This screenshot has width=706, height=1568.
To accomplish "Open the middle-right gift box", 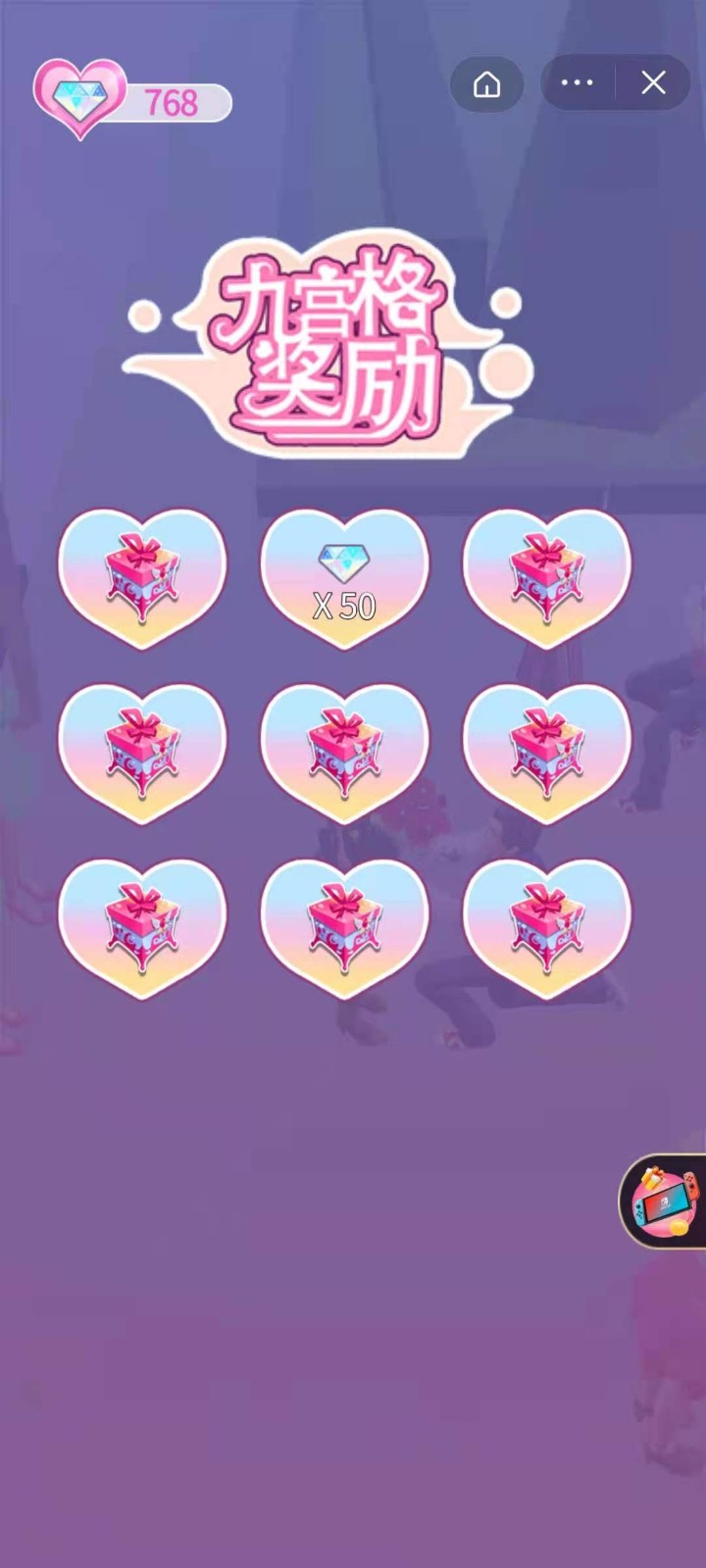I will [x=546, y=753].
